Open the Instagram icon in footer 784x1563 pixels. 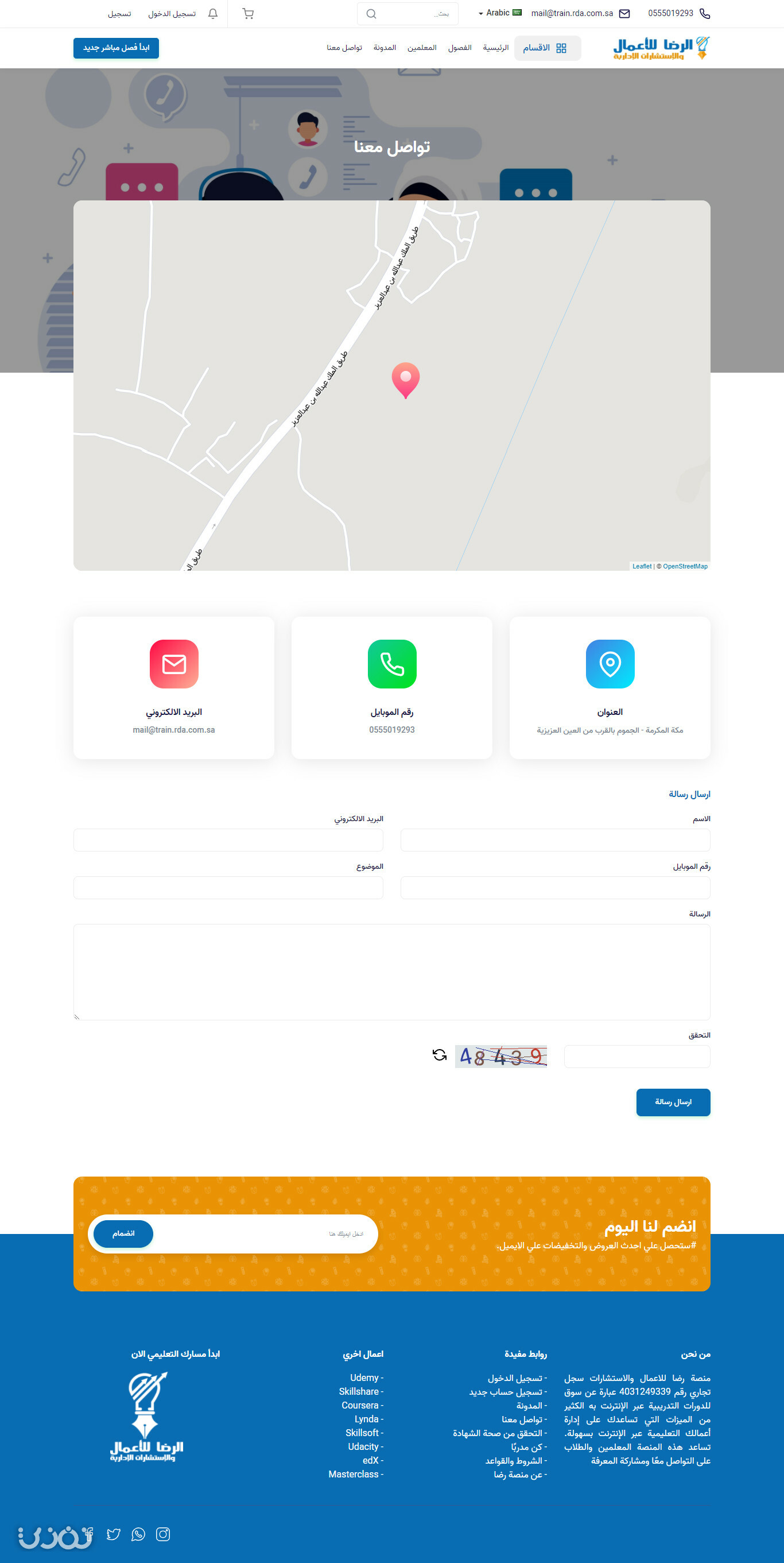(163, 1534)
